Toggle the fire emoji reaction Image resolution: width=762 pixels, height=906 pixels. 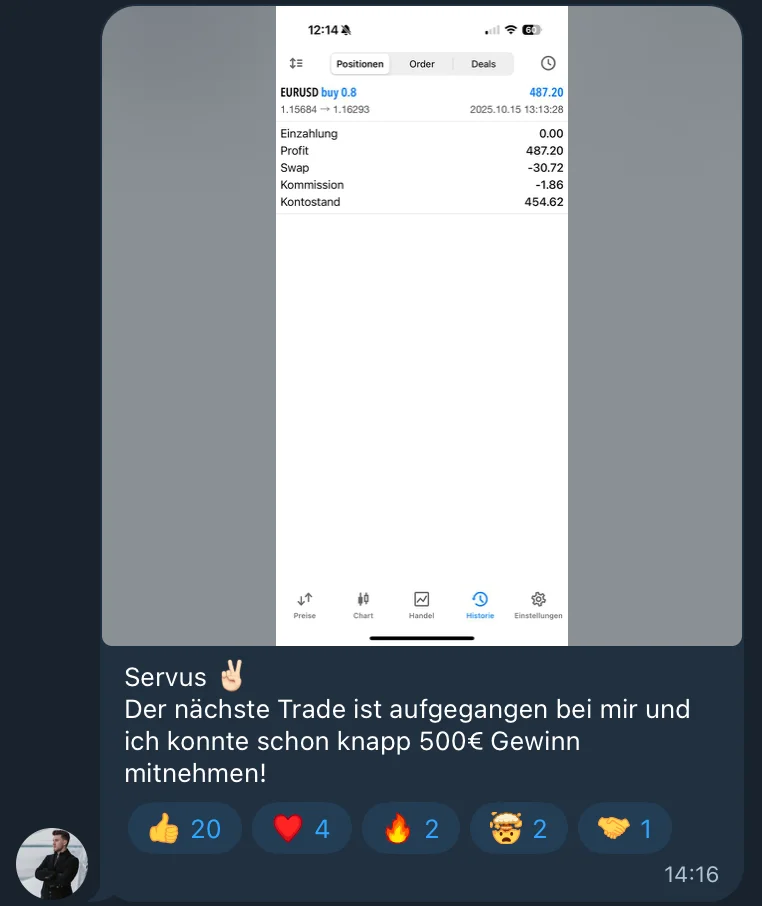410,828
